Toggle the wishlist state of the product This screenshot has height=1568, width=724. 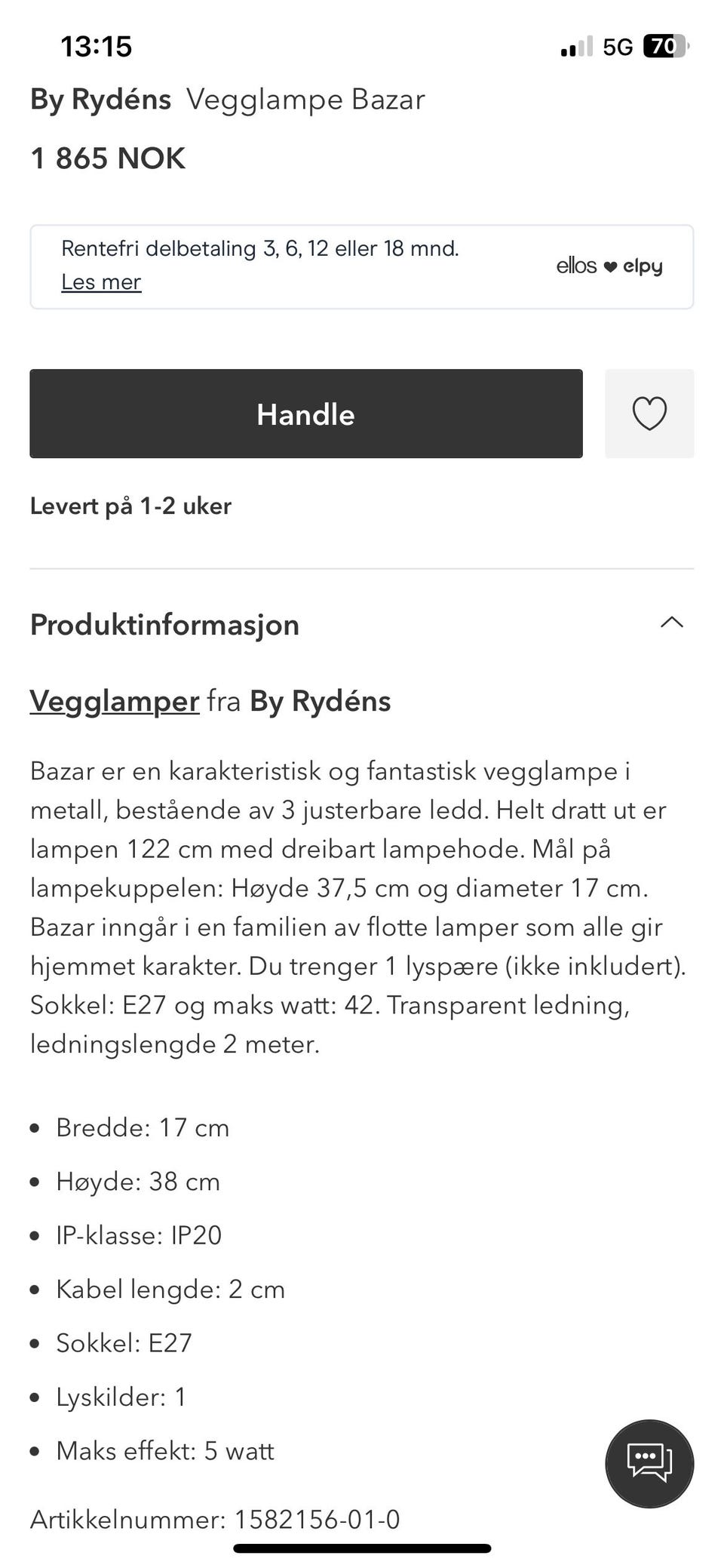pyautogui.click(x=649, y=414)
